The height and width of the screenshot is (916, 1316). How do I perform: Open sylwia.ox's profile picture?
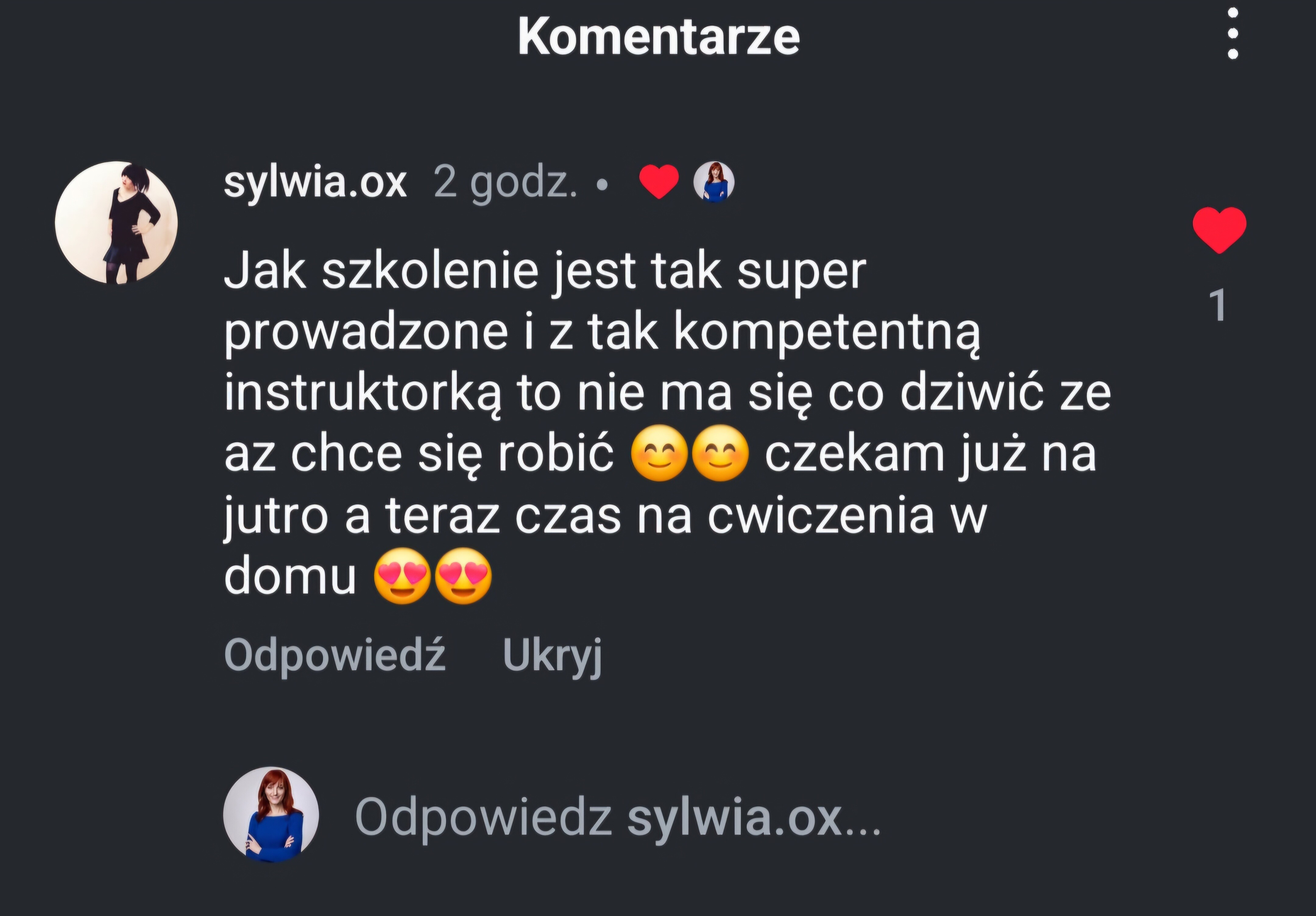(x=116, y=223)
